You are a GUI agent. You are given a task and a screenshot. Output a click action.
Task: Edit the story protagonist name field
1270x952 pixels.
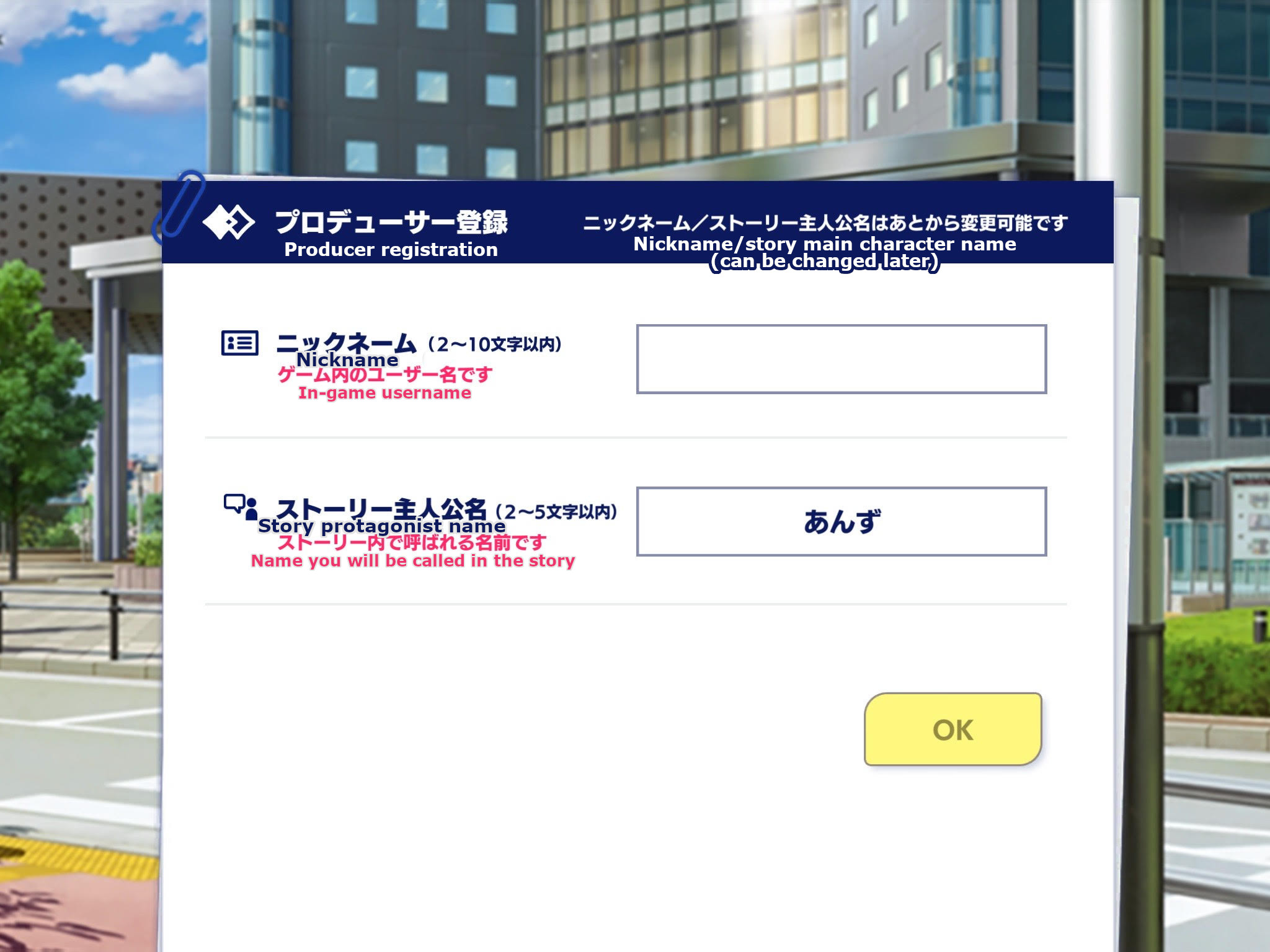841,521
